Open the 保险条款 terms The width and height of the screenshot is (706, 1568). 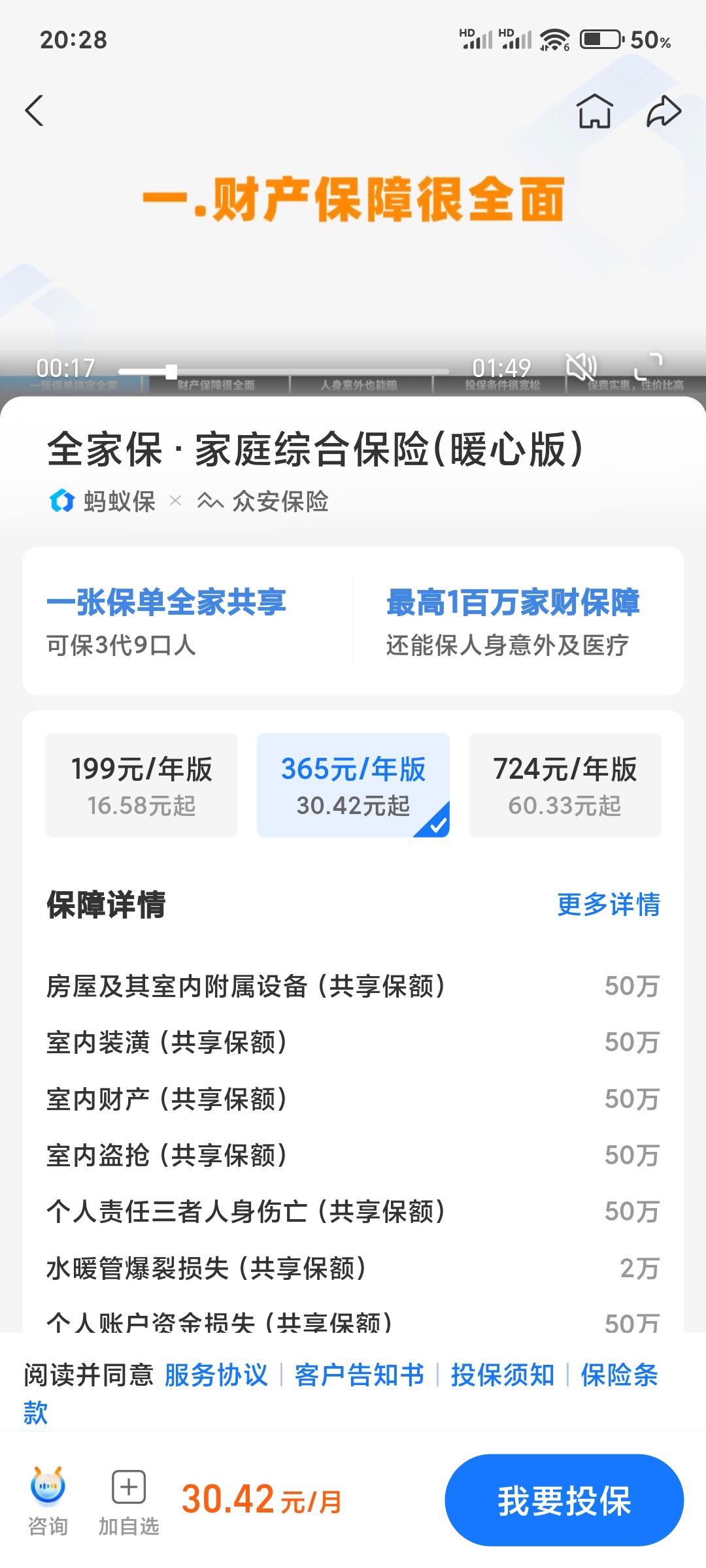point(618,1375)
